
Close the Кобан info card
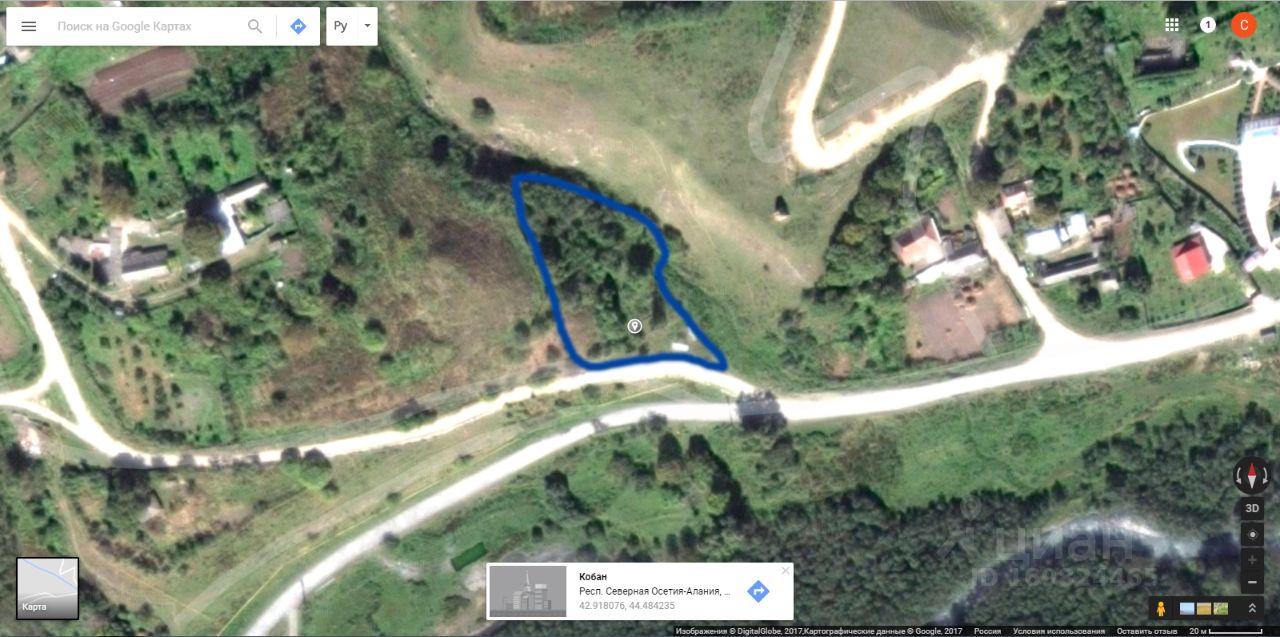coord(785,570)
